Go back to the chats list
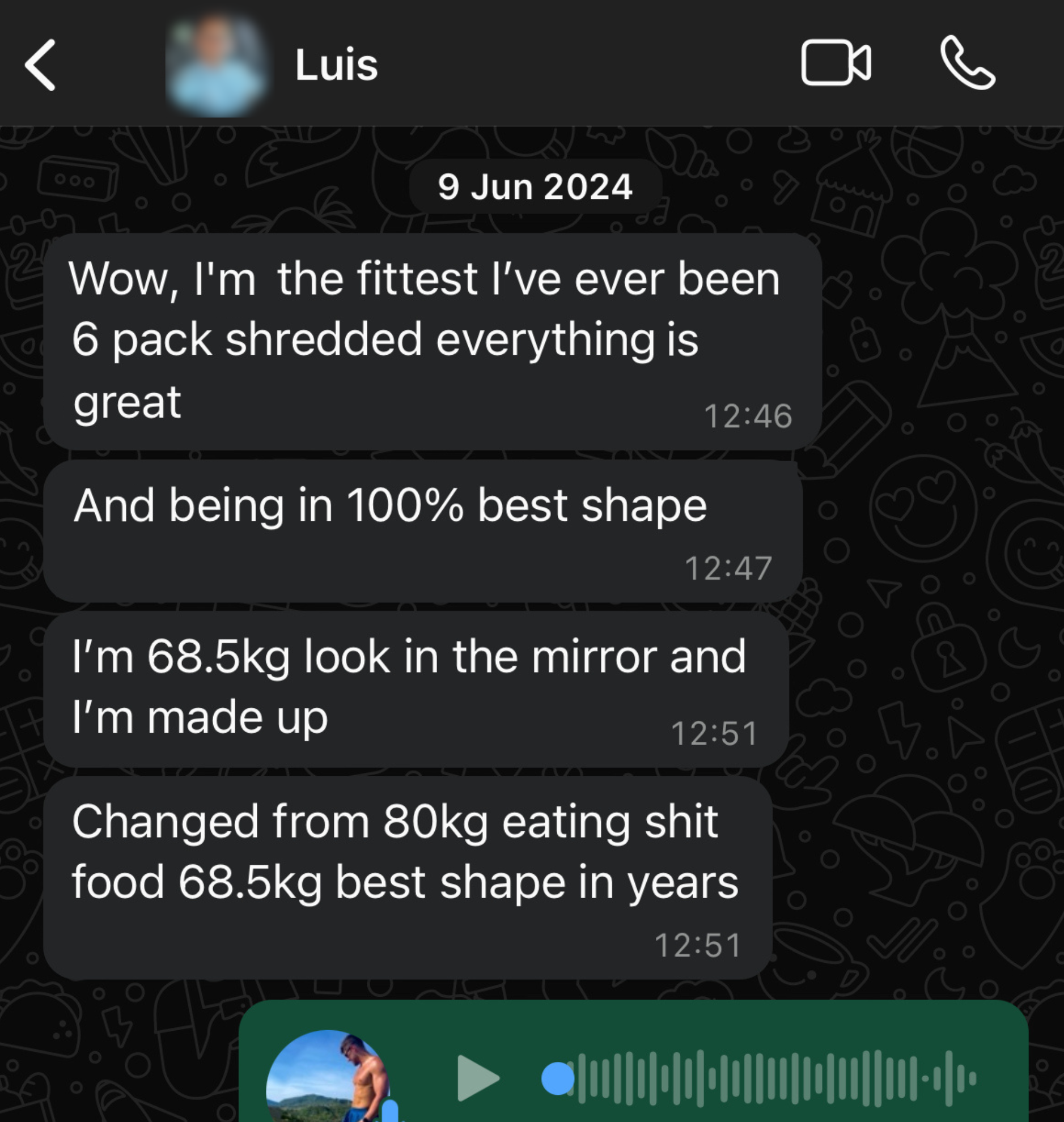 [x=40, y=65]
